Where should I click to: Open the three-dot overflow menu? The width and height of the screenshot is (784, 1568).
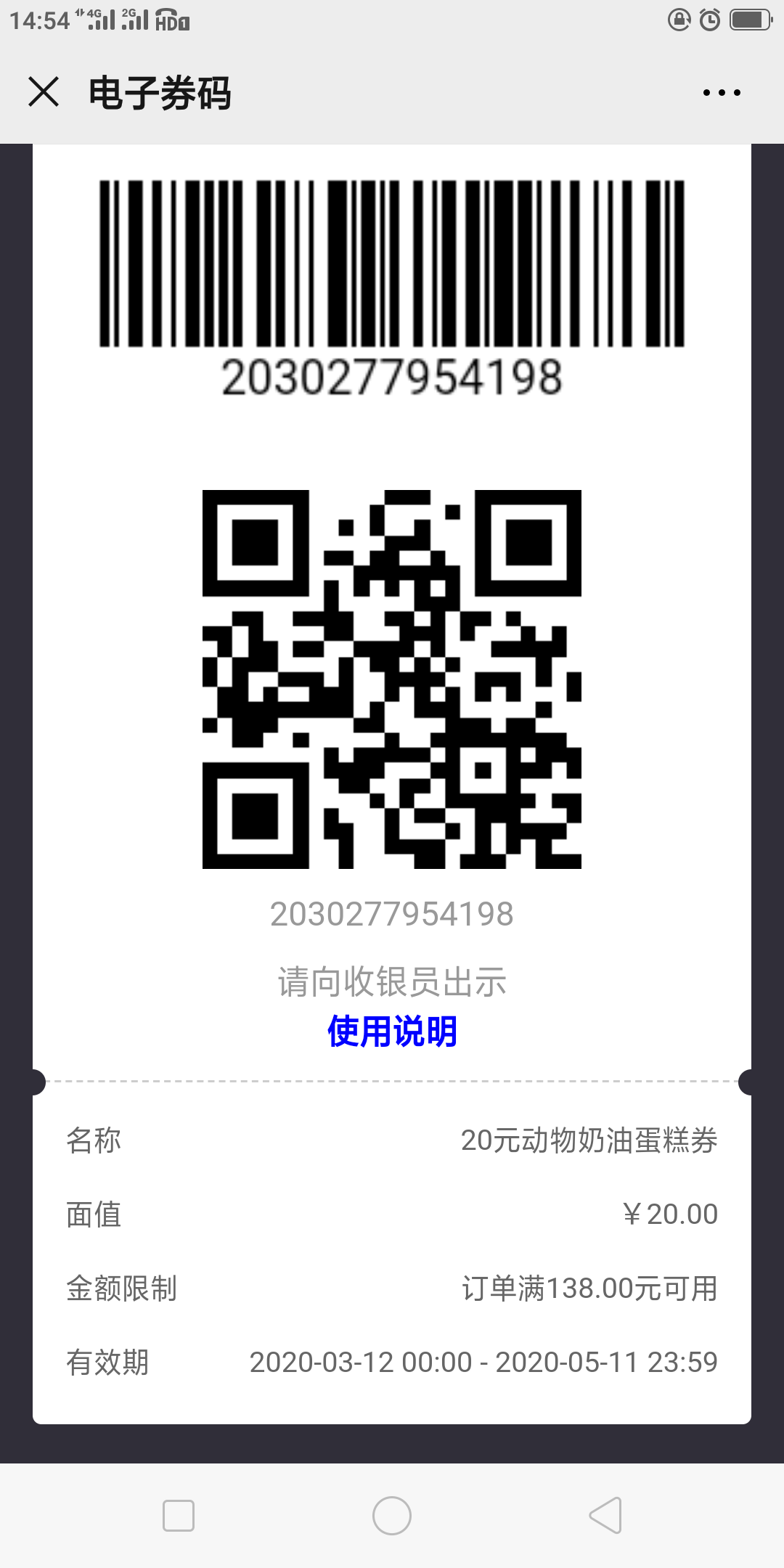coord(722,92)
